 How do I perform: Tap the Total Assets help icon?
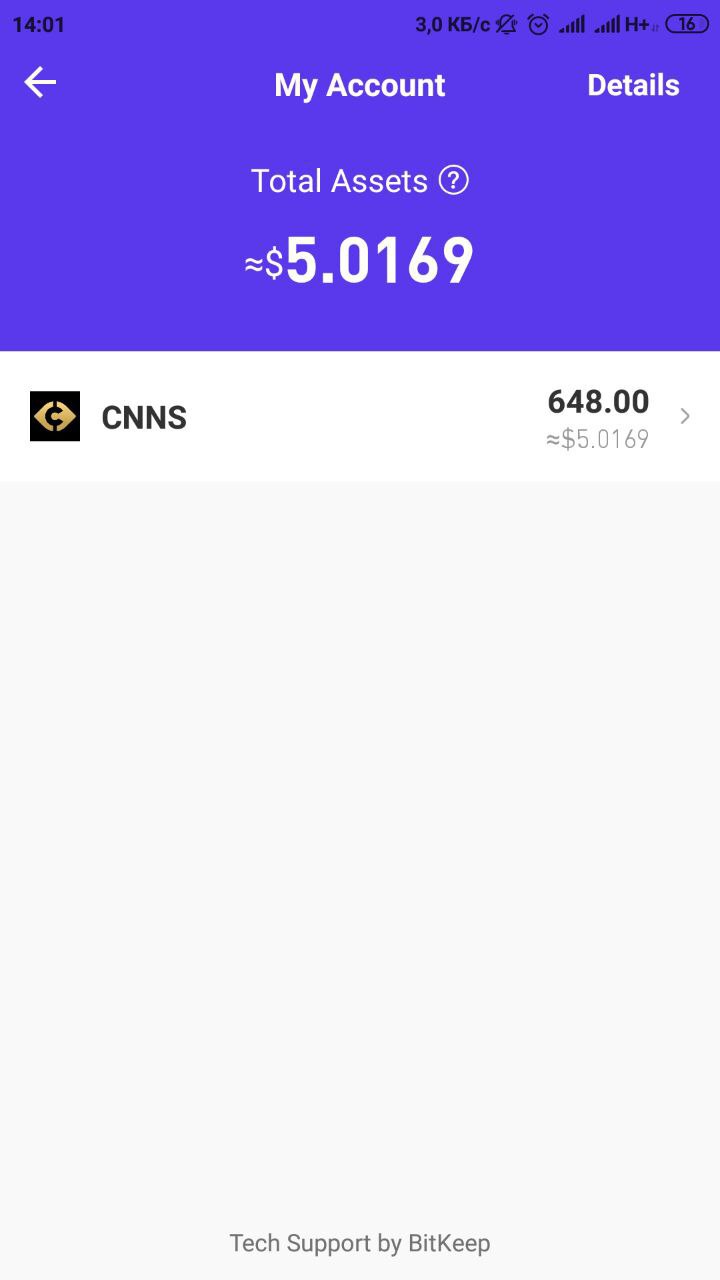(454, 180)
